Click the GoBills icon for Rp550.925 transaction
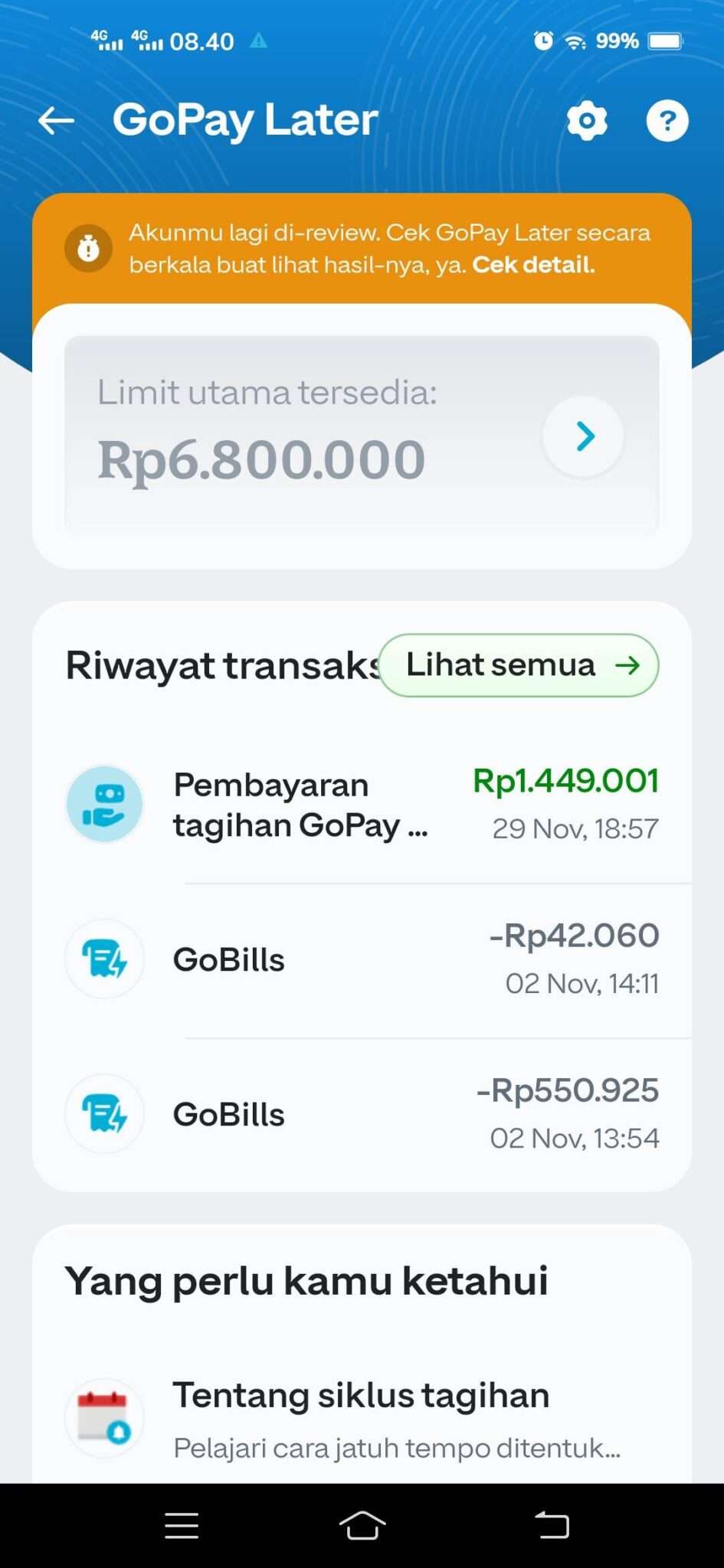724x1568 pixels. click(x=104, y=1114)
